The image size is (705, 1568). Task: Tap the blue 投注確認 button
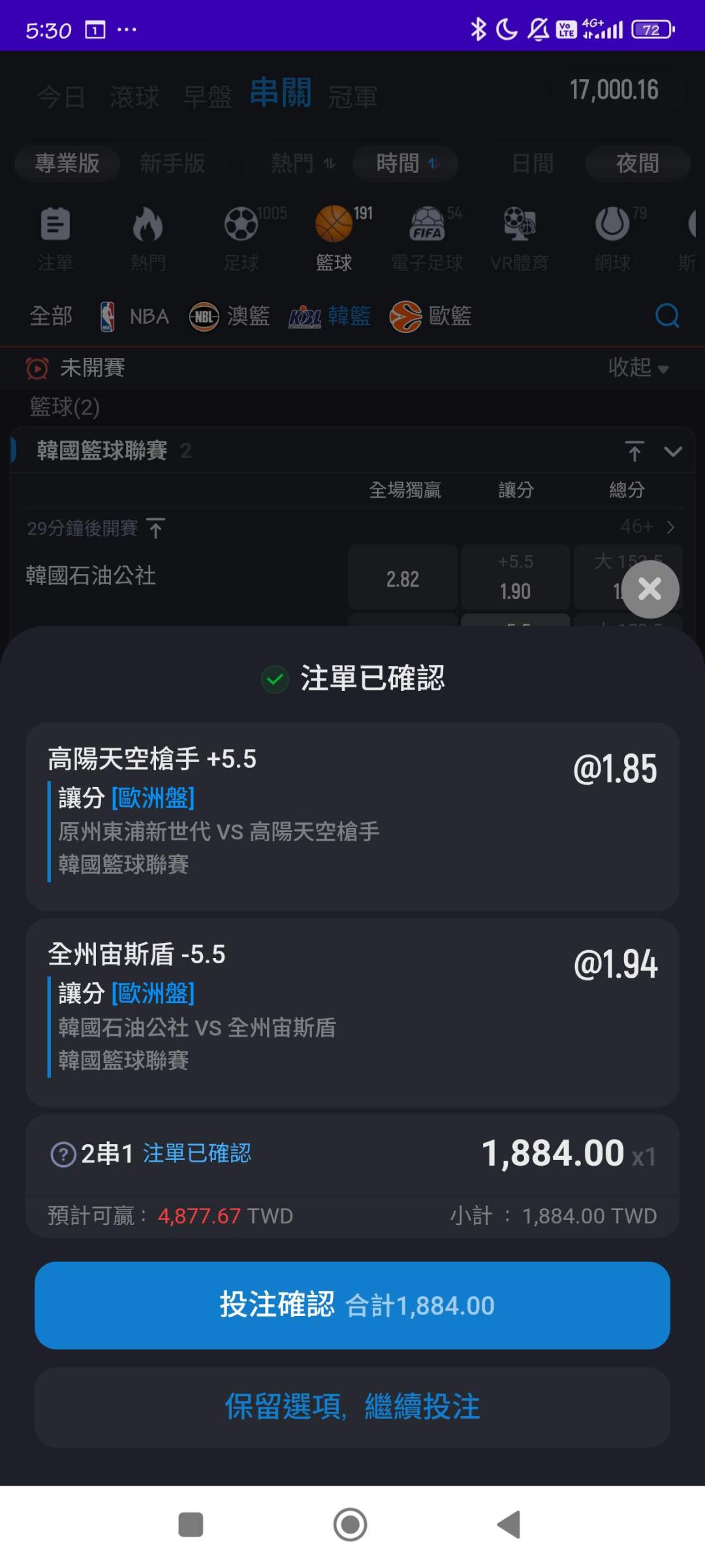[x=352, y=1305]
